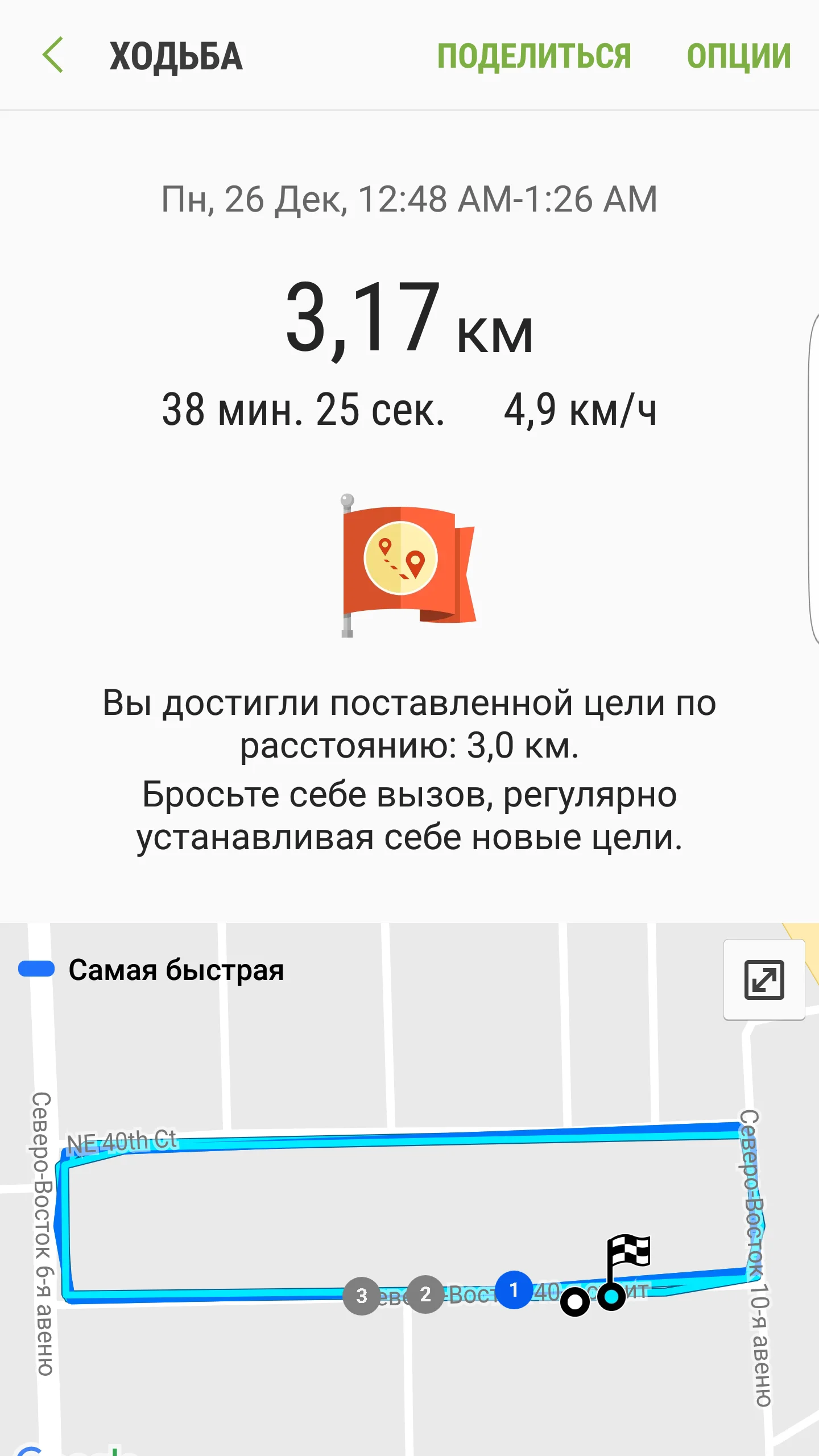
Task: Select kilometer marker 1 on the map
Action: (514, 1290)
